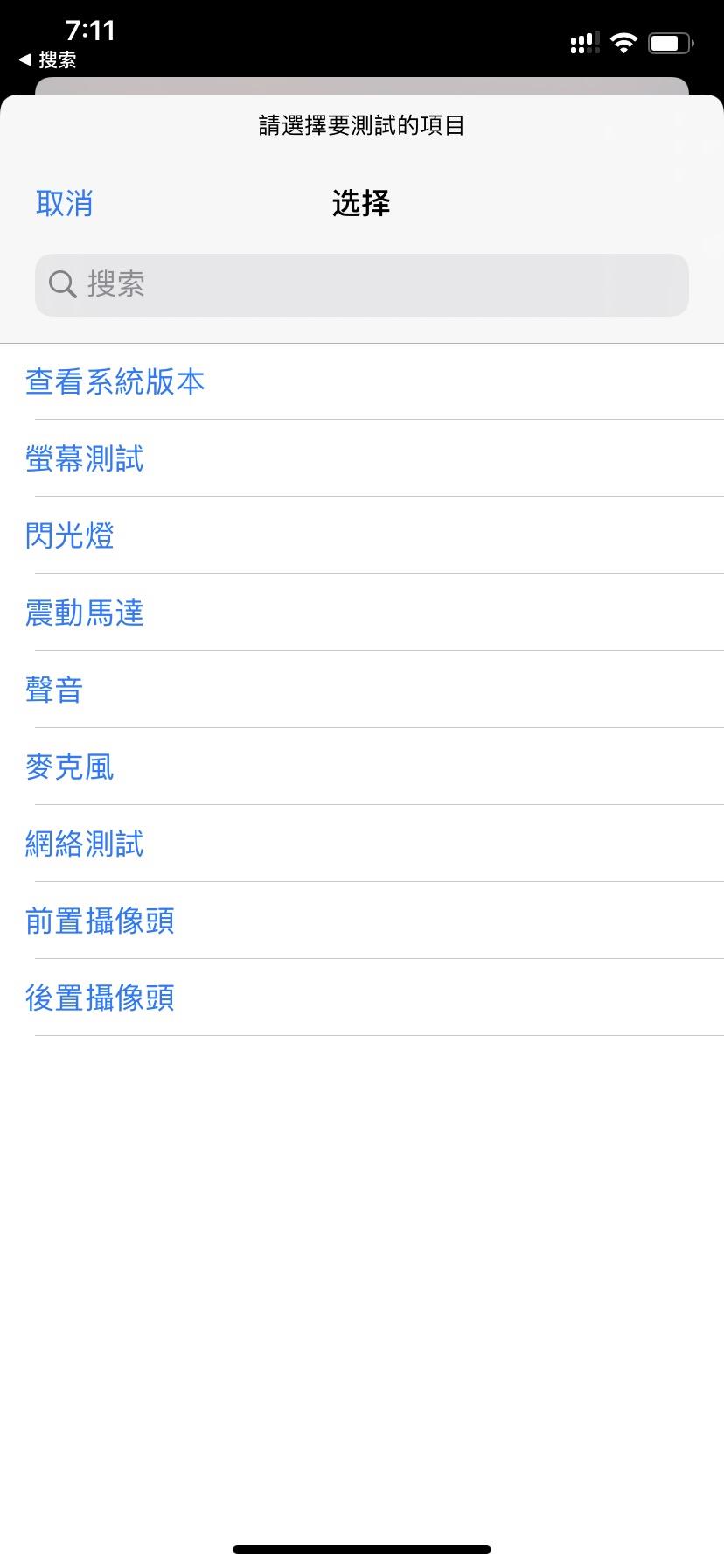Select 麥克風 to test the microphone
This screenshot has width=724, height=1568.
coord(70,767)
